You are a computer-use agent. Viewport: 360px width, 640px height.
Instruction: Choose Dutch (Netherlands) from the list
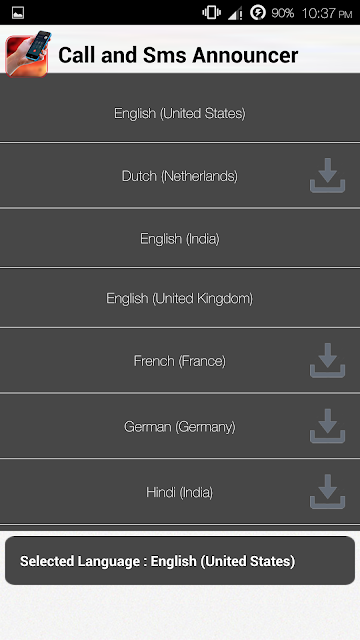coord(180,176)
